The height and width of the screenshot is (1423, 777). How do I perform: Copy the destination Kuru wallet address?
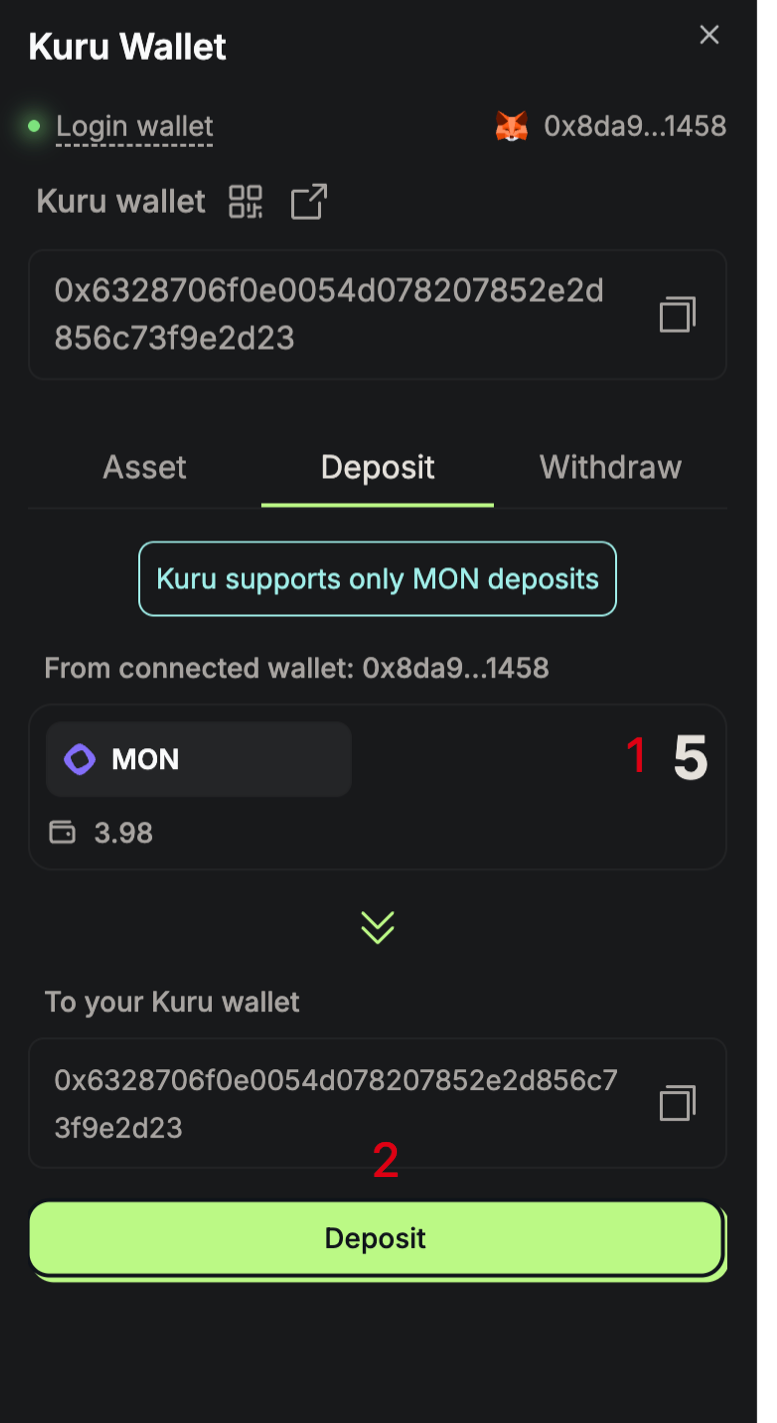(677, 1103)
